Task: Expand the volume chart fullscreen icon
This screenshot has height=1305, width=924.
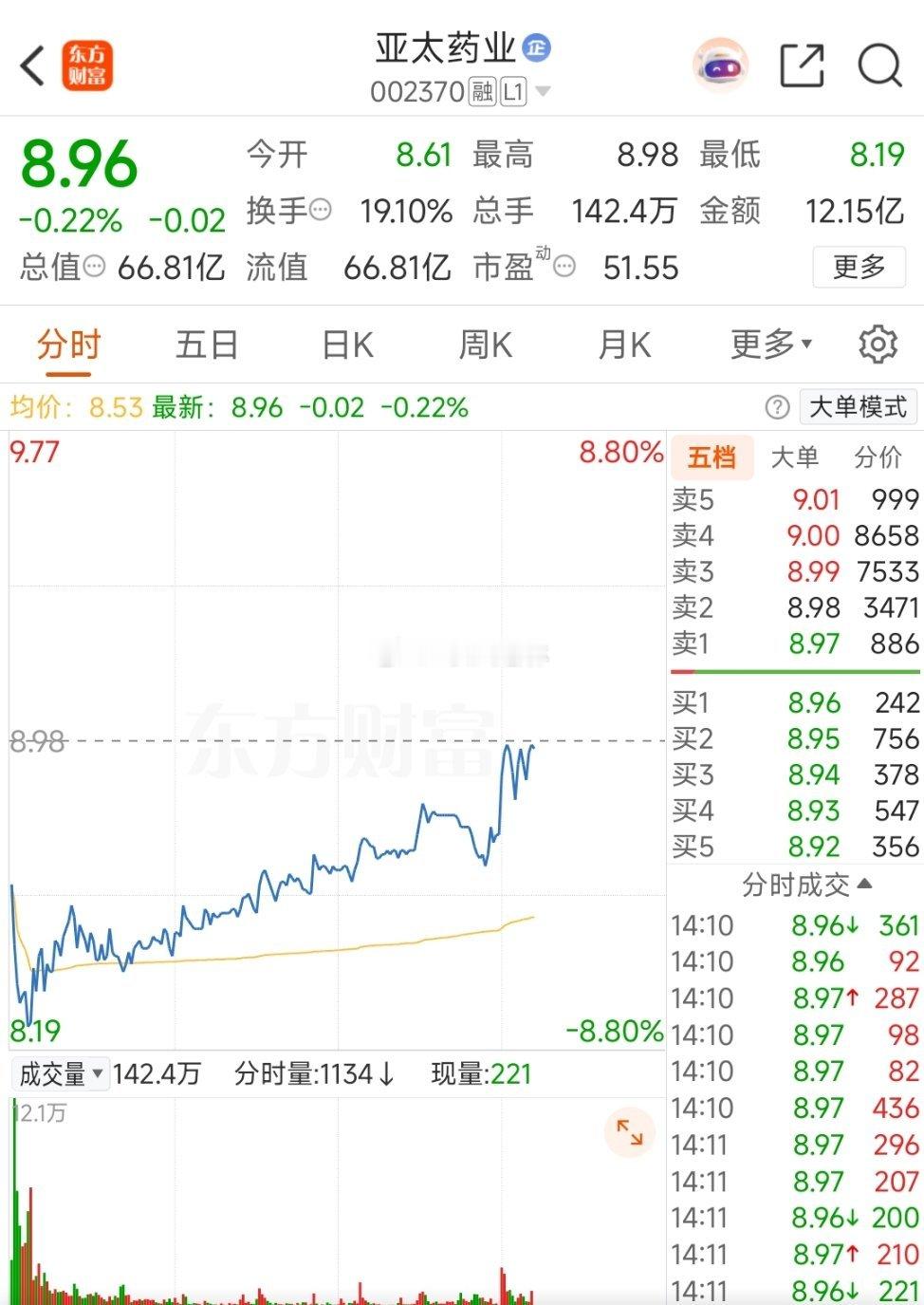Action: 628,1130
